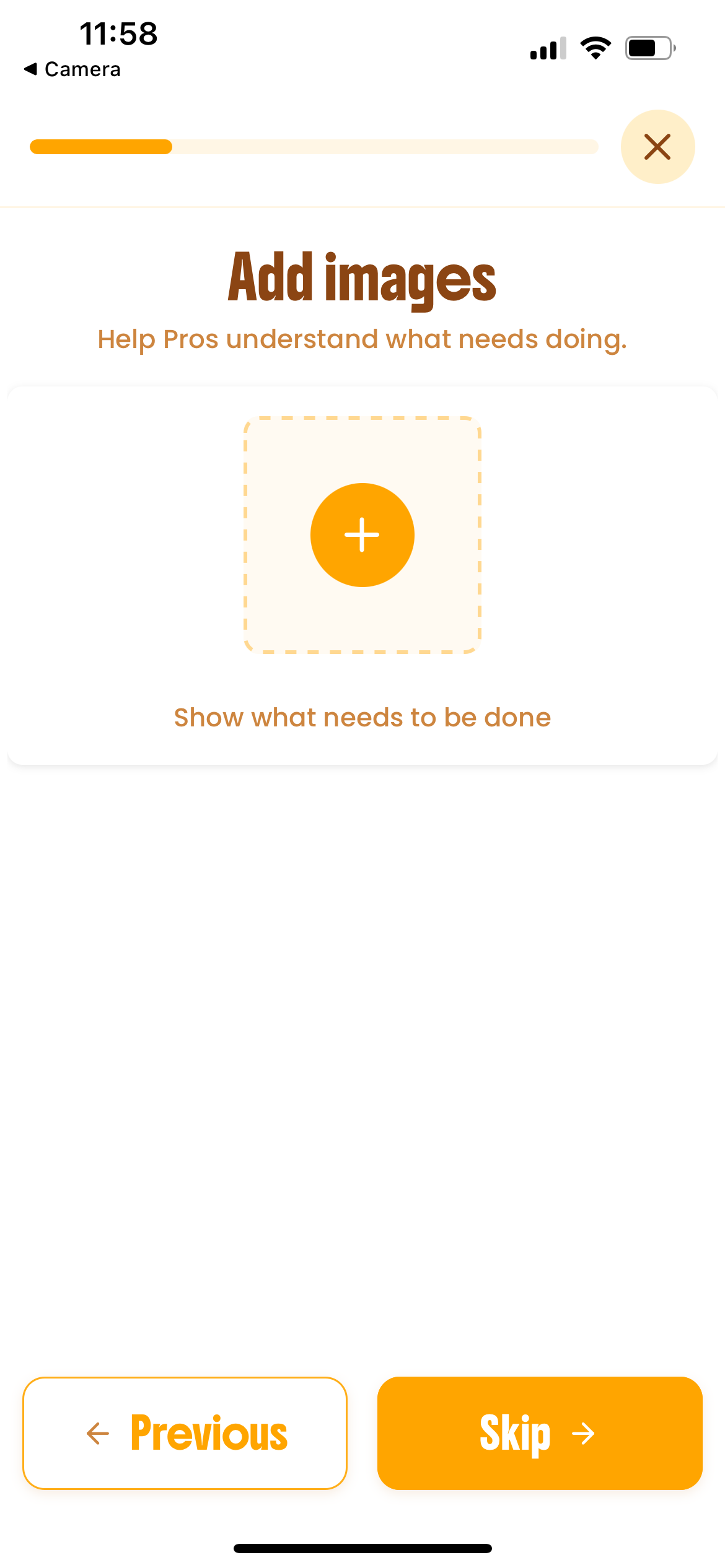Tap the clock showing 11:58
725x1568 pixels.
[x=119, y=35]
